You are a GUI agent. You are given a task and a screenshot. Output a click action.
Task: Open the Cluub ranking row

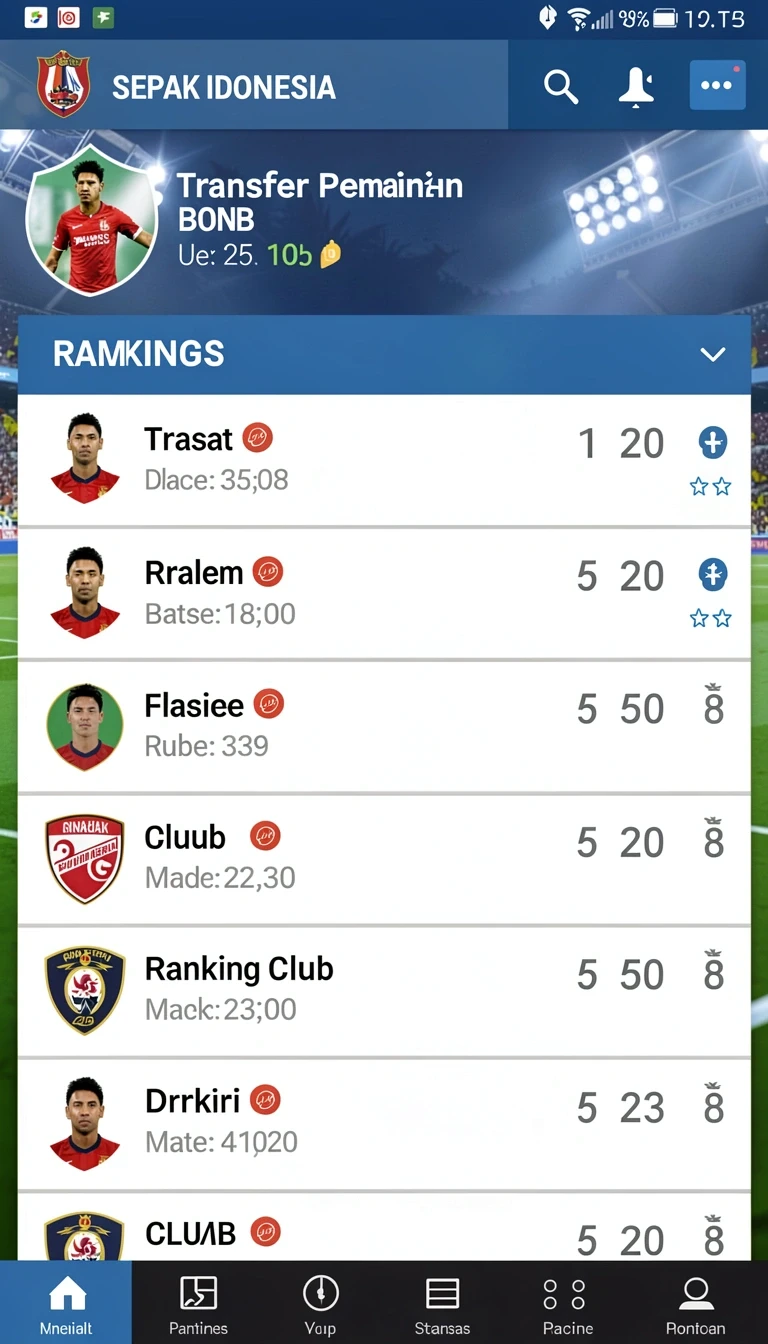coord(384,859)
